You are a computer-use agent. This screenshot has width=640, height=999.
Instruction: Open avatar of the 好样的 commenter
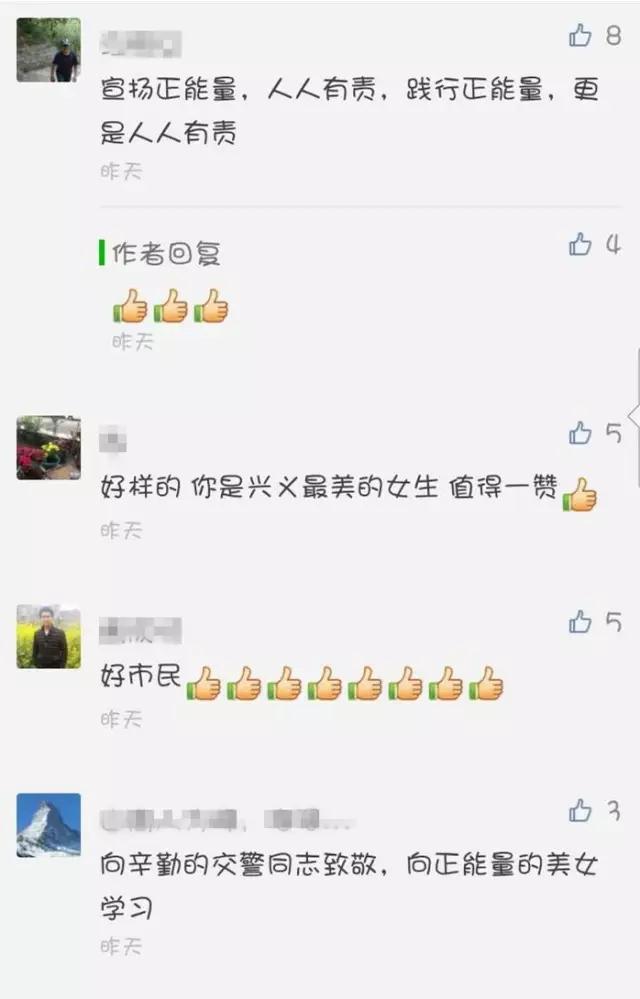(x=49, y=448)
